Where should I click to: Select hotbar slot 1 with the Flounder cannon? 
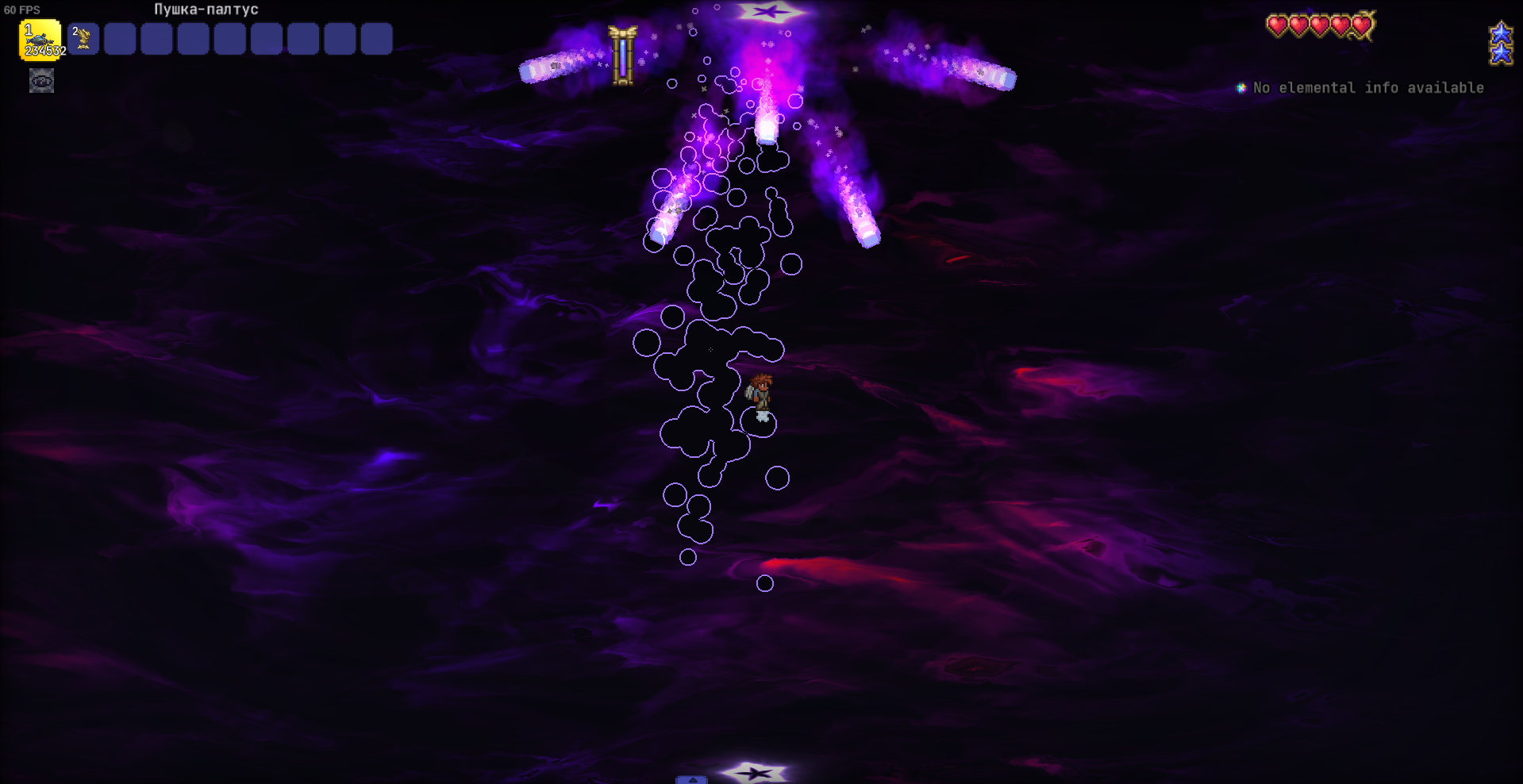click(x=40, y=40)
